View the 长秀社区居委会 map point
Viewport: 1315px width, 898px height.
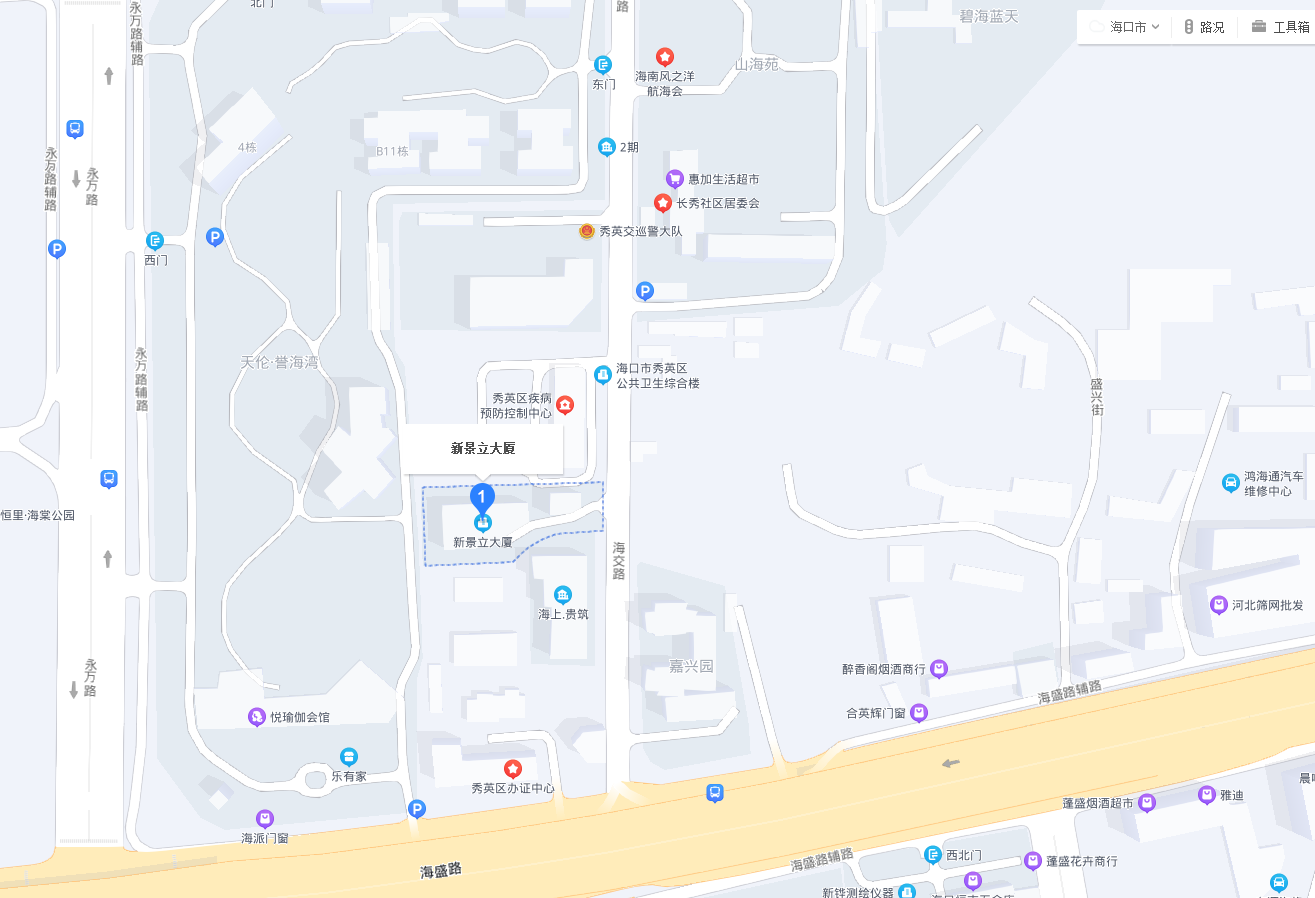coord(662,203)
